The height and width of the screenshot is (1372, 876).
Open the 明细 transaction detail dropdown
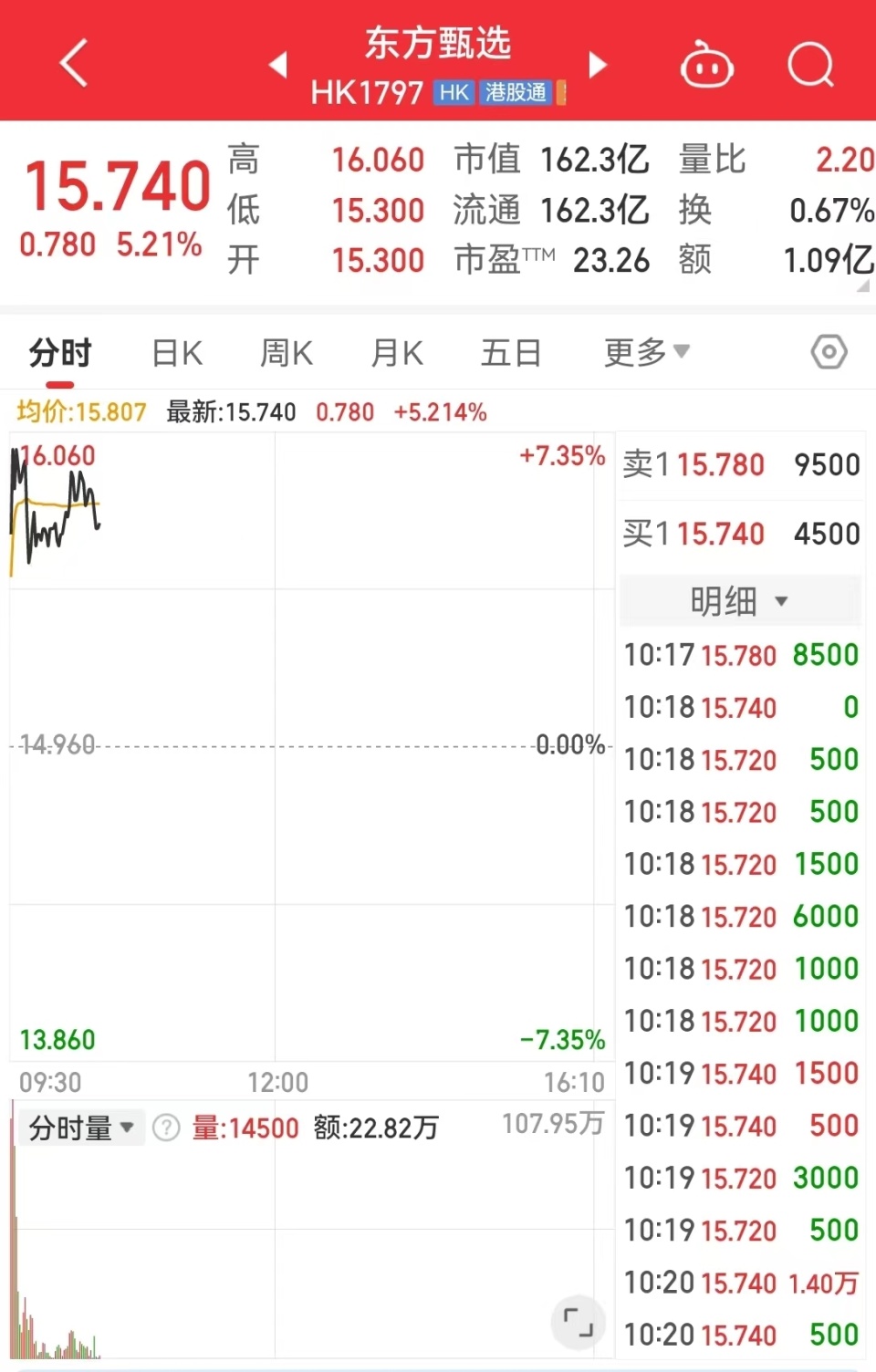[x=739, y=601]
